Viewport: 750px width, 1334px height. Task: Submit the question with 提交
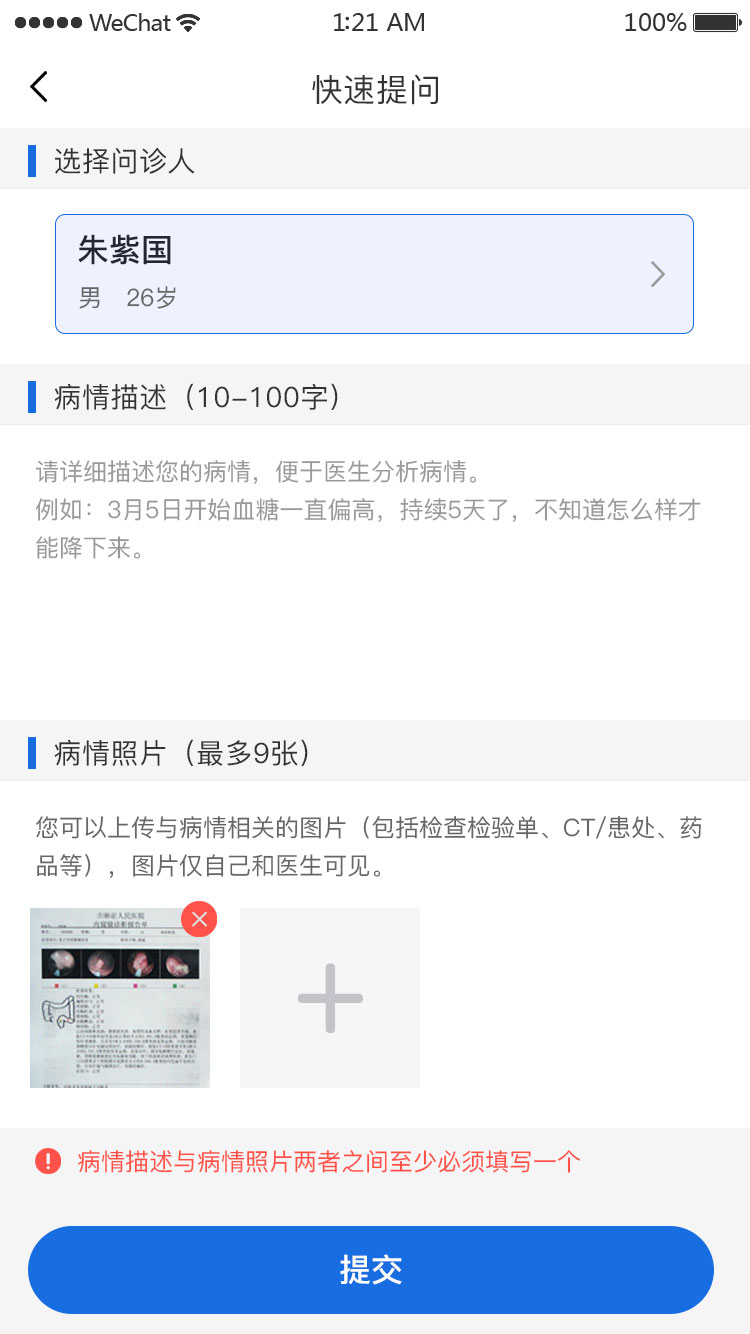(x=371, y=1270)
